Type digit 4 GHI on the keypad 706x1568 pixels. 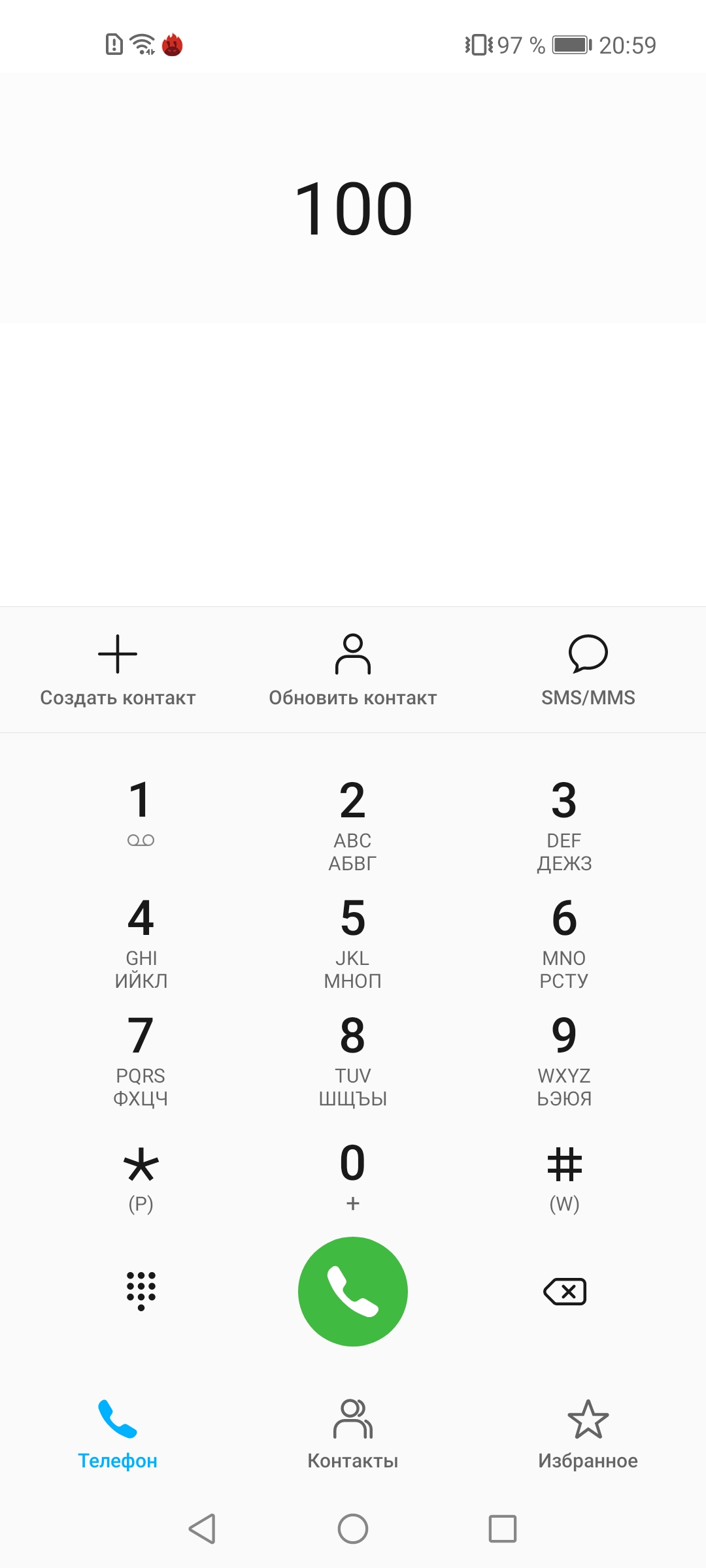(141, 941)
